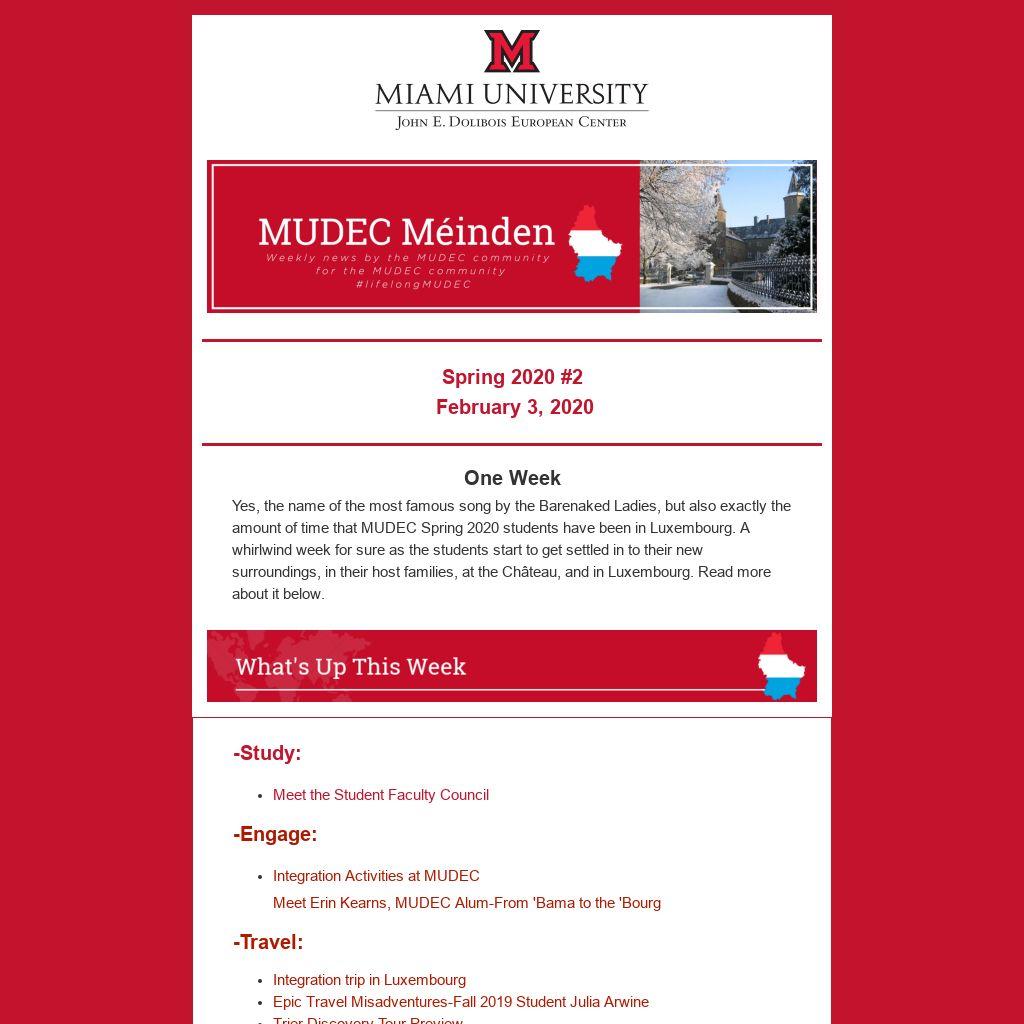
Task: Open Integration trip in Luxembourg link
Action: click(x=369, y=980)
